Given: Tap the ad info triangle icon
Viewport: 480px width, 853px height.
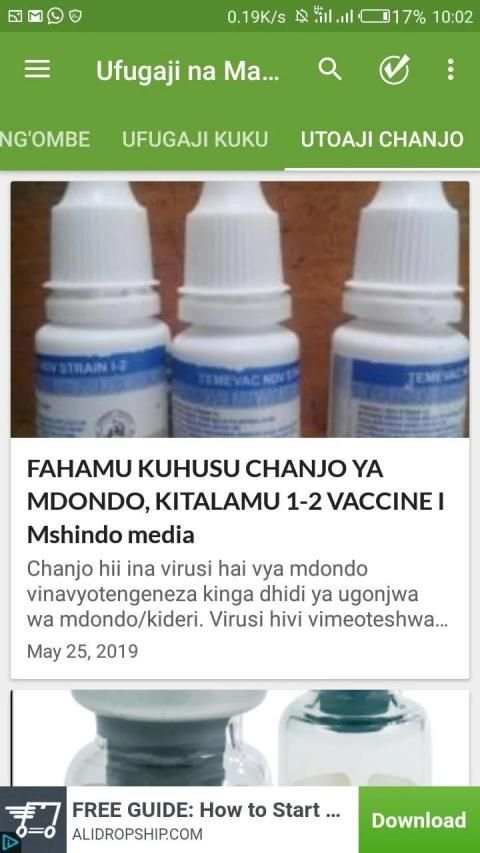Looking at the screenshot, I should tap(6, 847).
